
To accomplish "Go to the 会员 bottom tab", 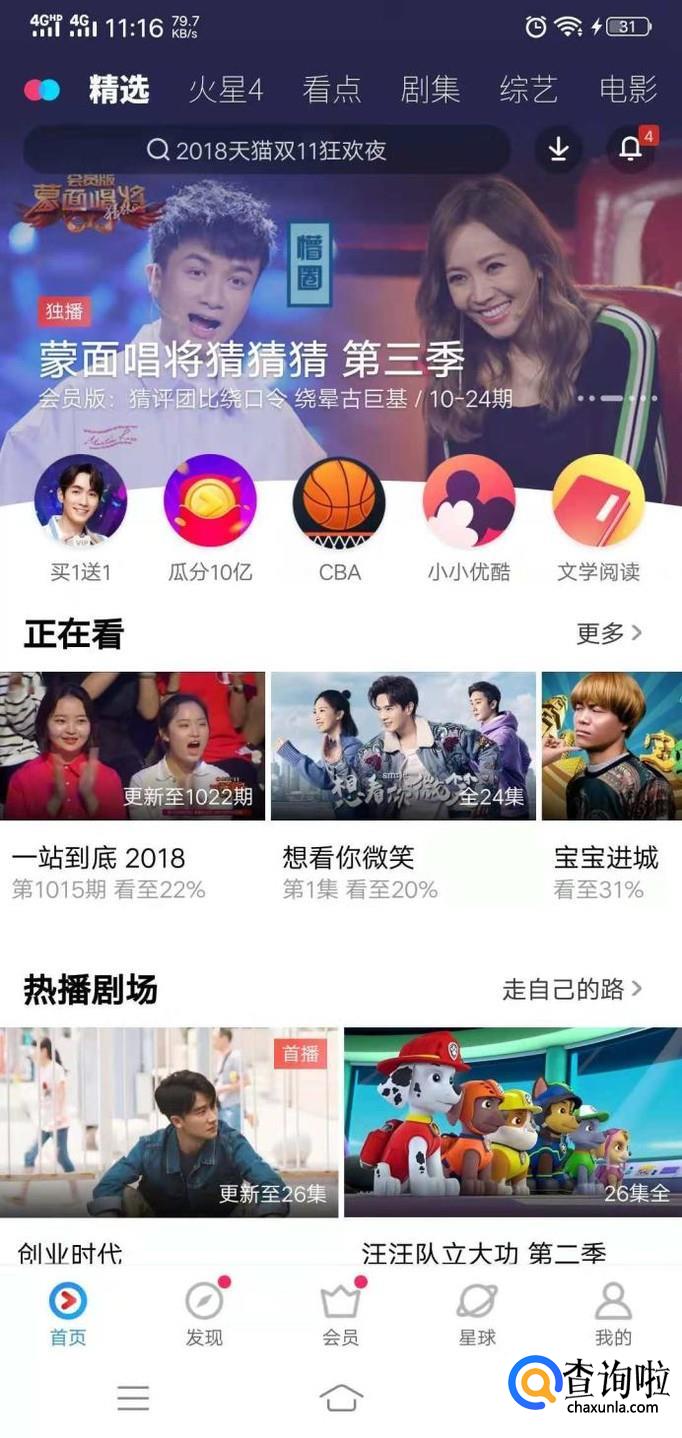I will [340, 1313].
